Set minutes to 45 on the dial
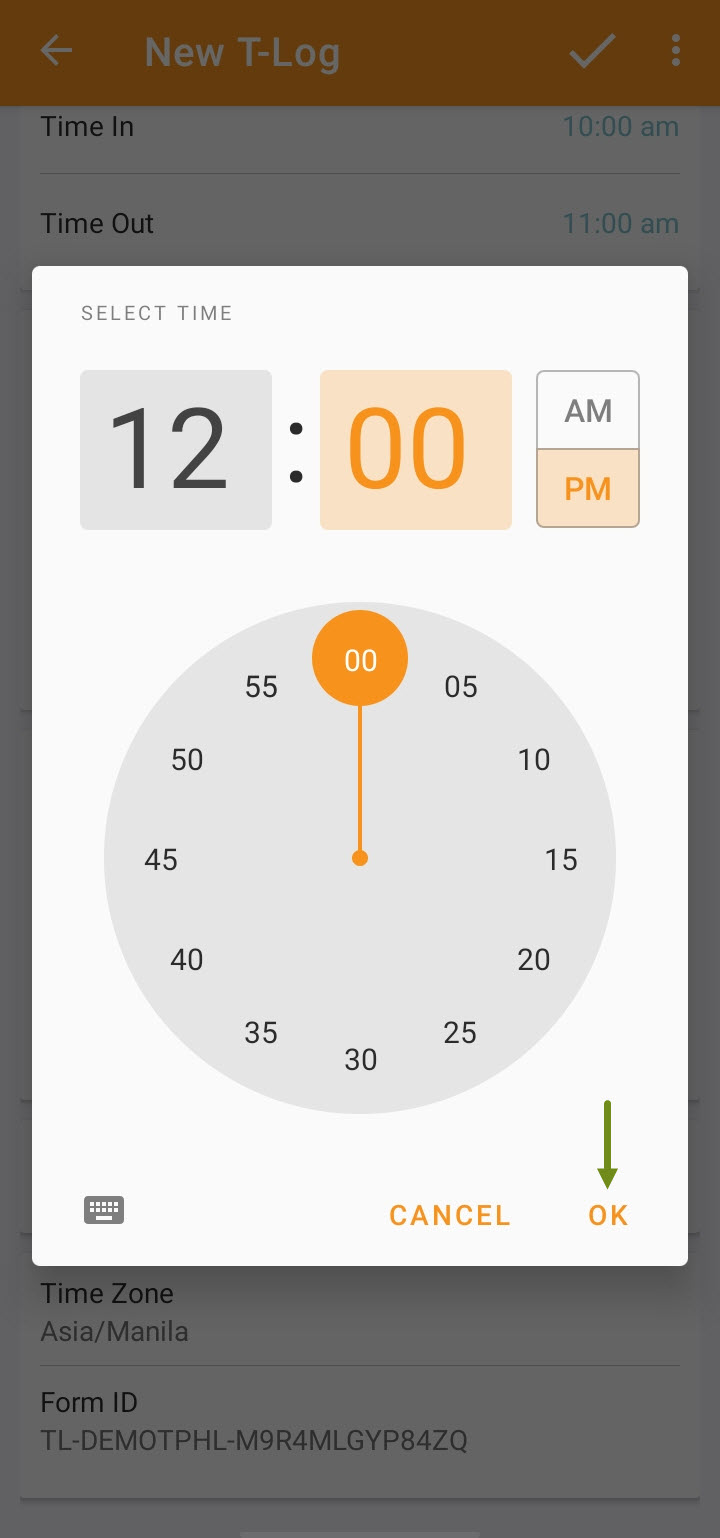The image size is (720, 1538). click(161, 859)
